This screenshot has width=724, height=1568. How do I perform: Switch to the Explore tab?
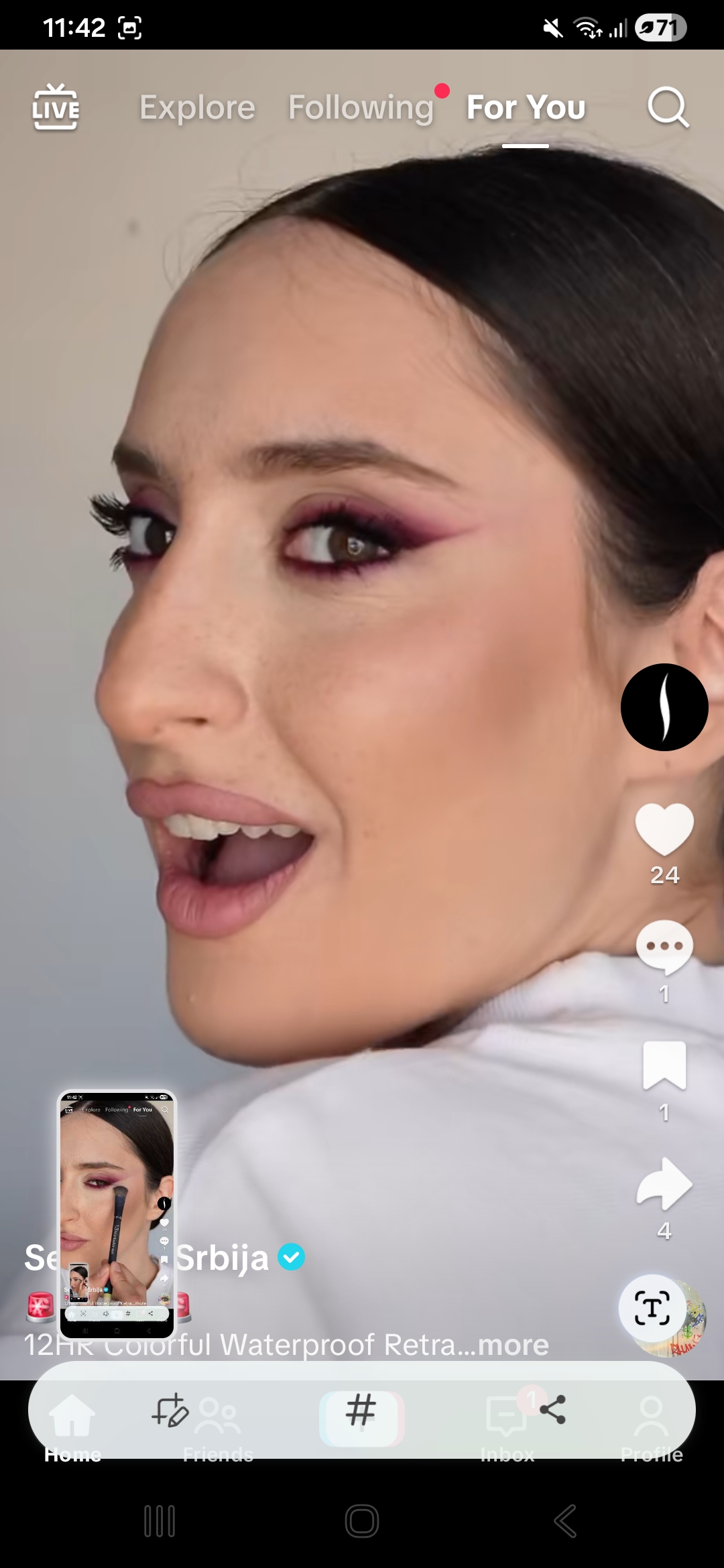click(x=197, y=107)
